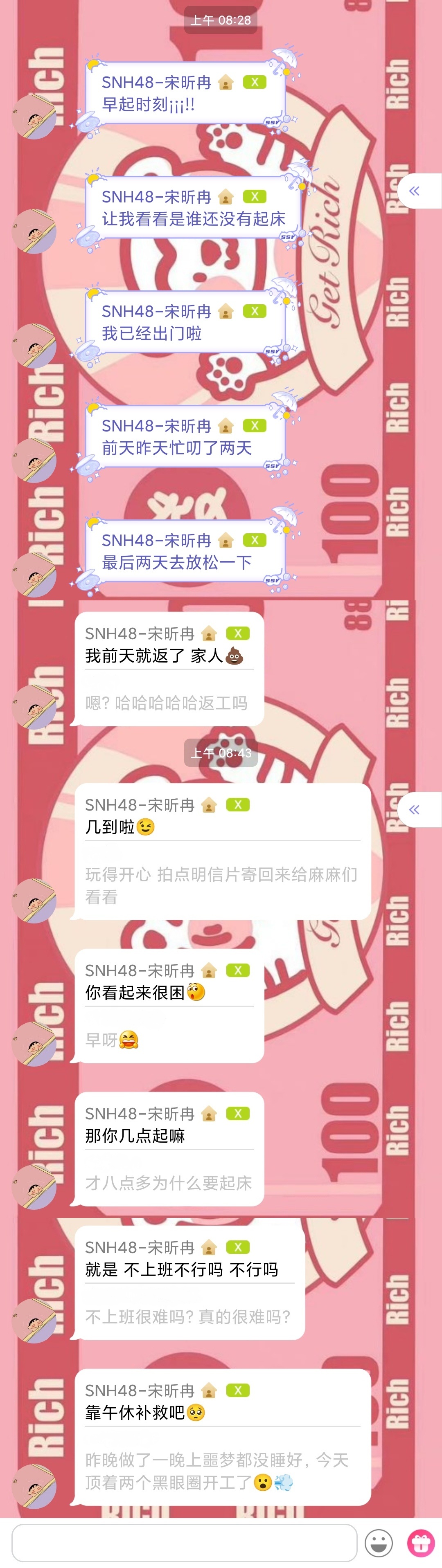Open the pink gift button
The height and width of the screenshot is (1568, 442).
click(421, 1543)
